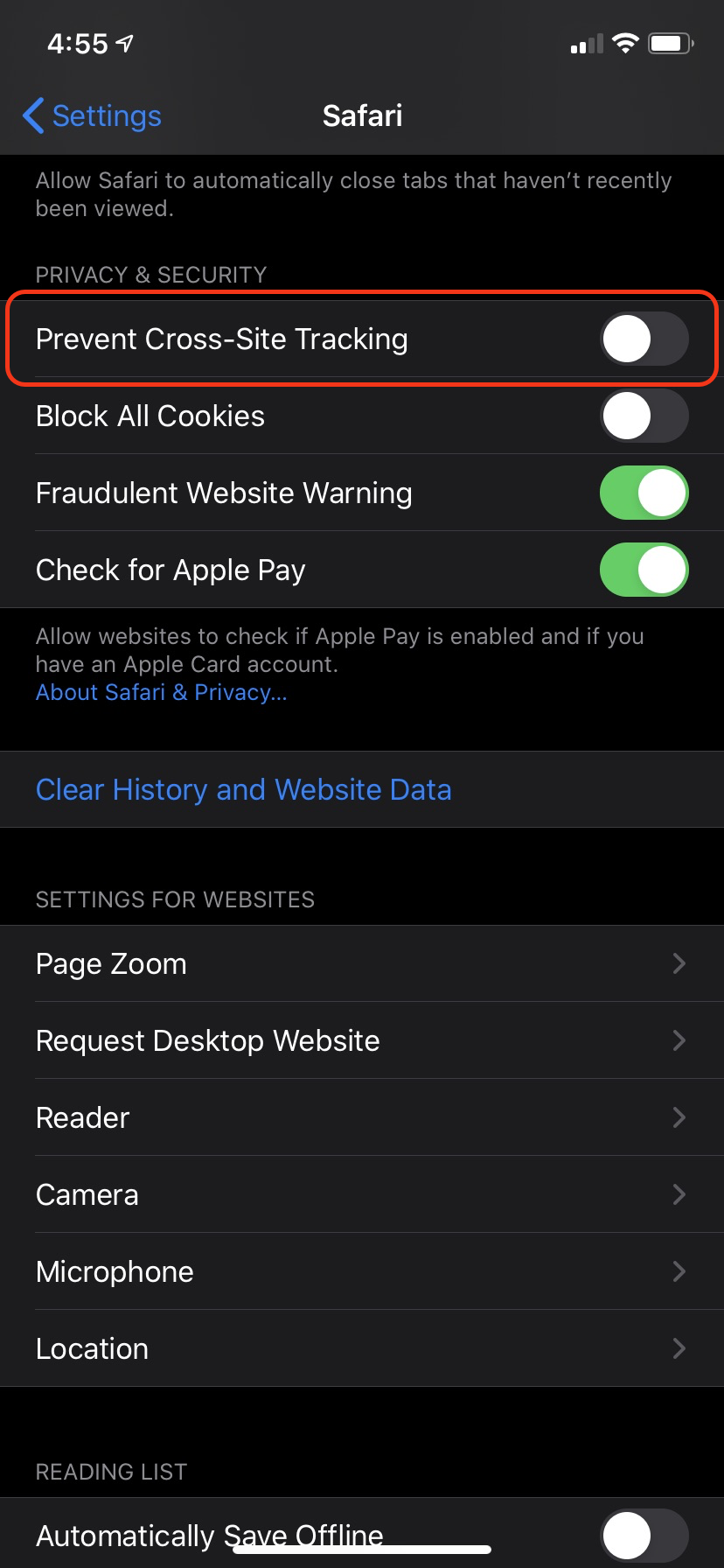
Task: Open About Safari & Privacy link
Action: coord(162,692)
